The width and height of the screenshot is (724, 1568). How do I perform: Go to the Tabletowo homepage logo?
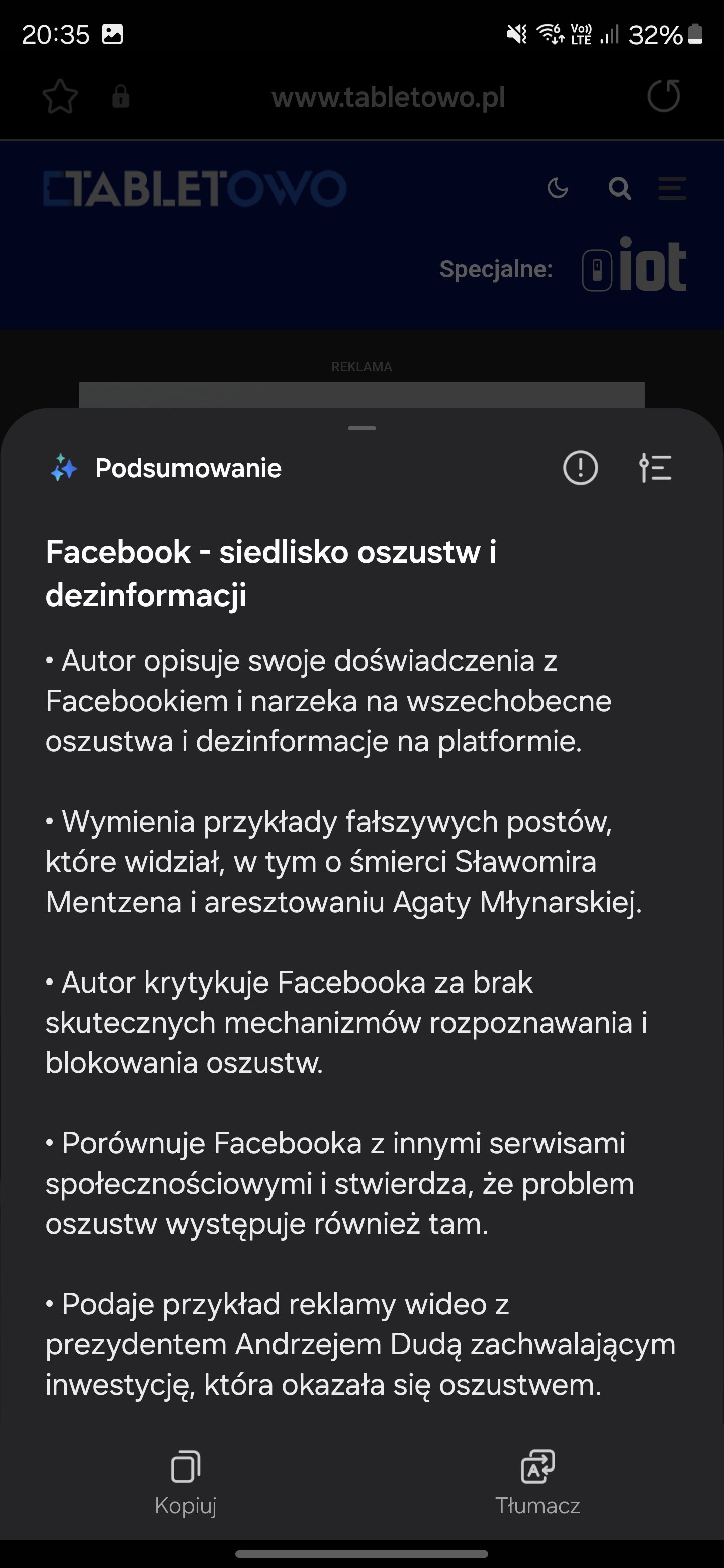click(x=195, y=188)
